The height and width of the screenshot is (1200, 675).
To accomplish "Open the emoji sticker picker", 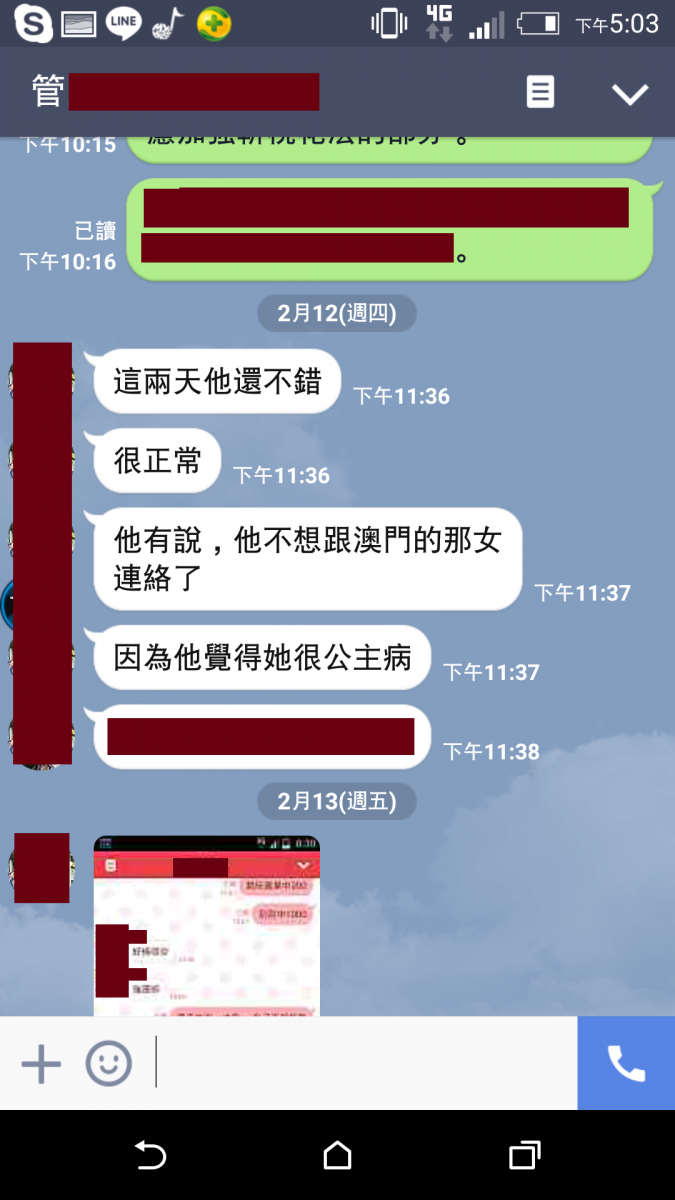I will pos(108,1064).
